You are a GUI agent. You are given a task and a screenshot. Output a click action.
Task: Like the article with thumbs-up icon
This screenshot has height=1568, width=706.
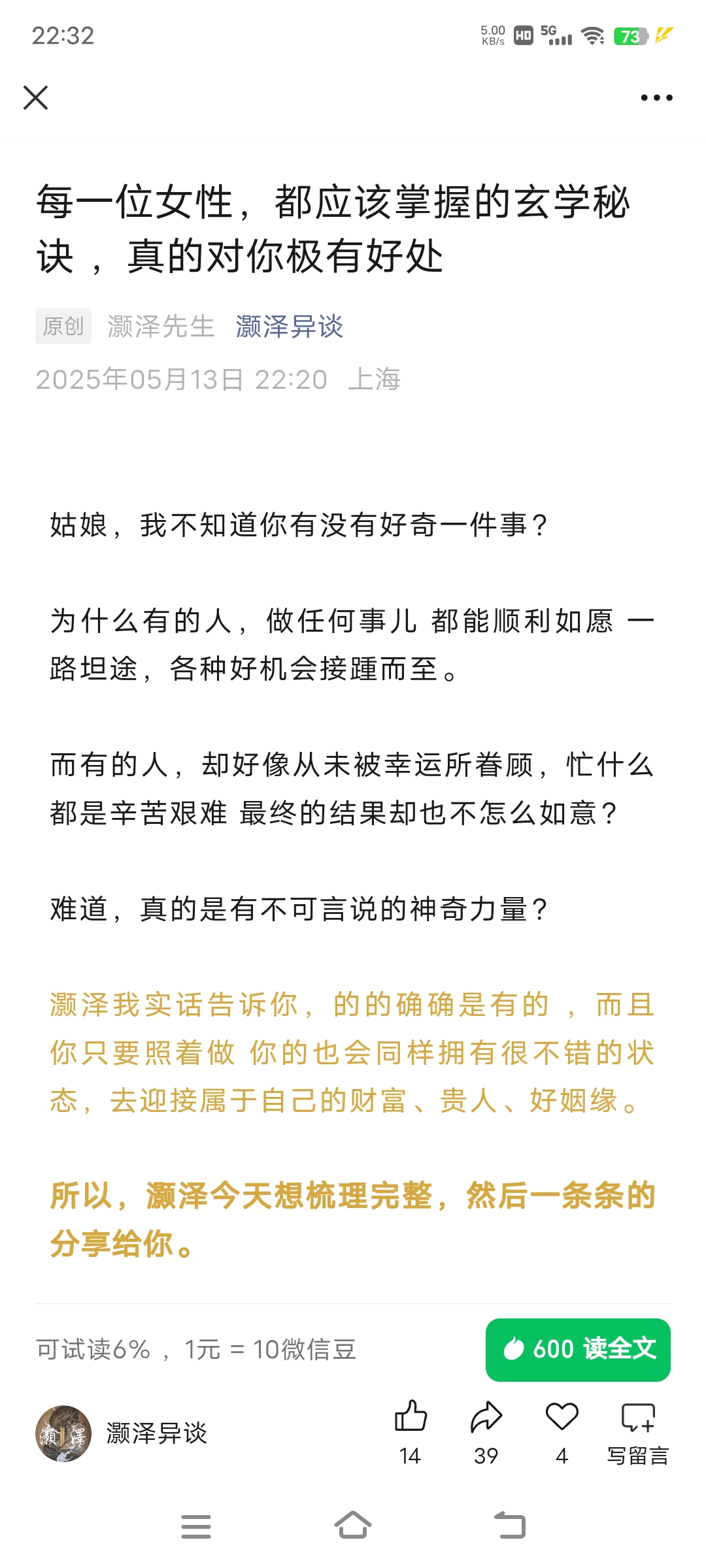(411, 1431)
